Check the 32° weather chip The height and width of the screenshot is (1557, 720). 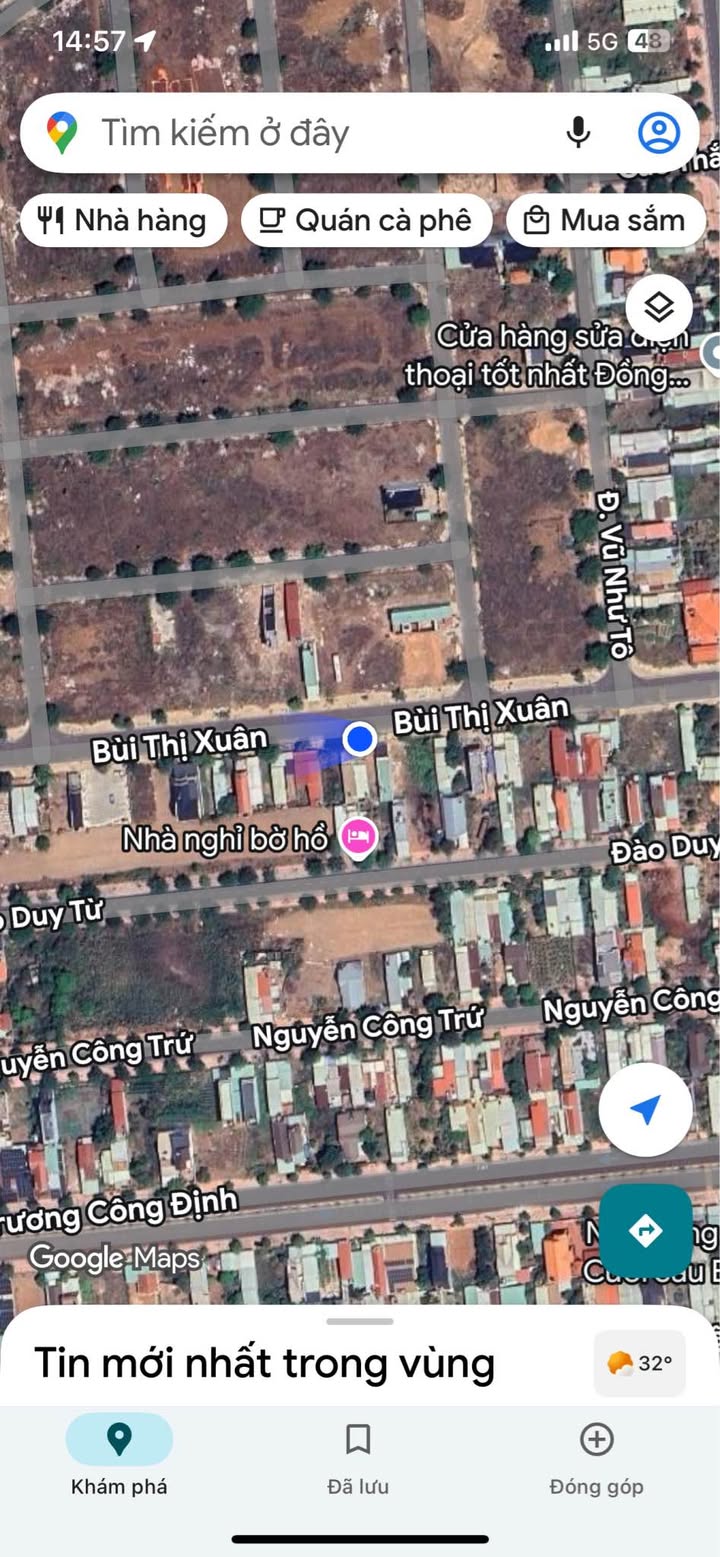(640, 1363)
